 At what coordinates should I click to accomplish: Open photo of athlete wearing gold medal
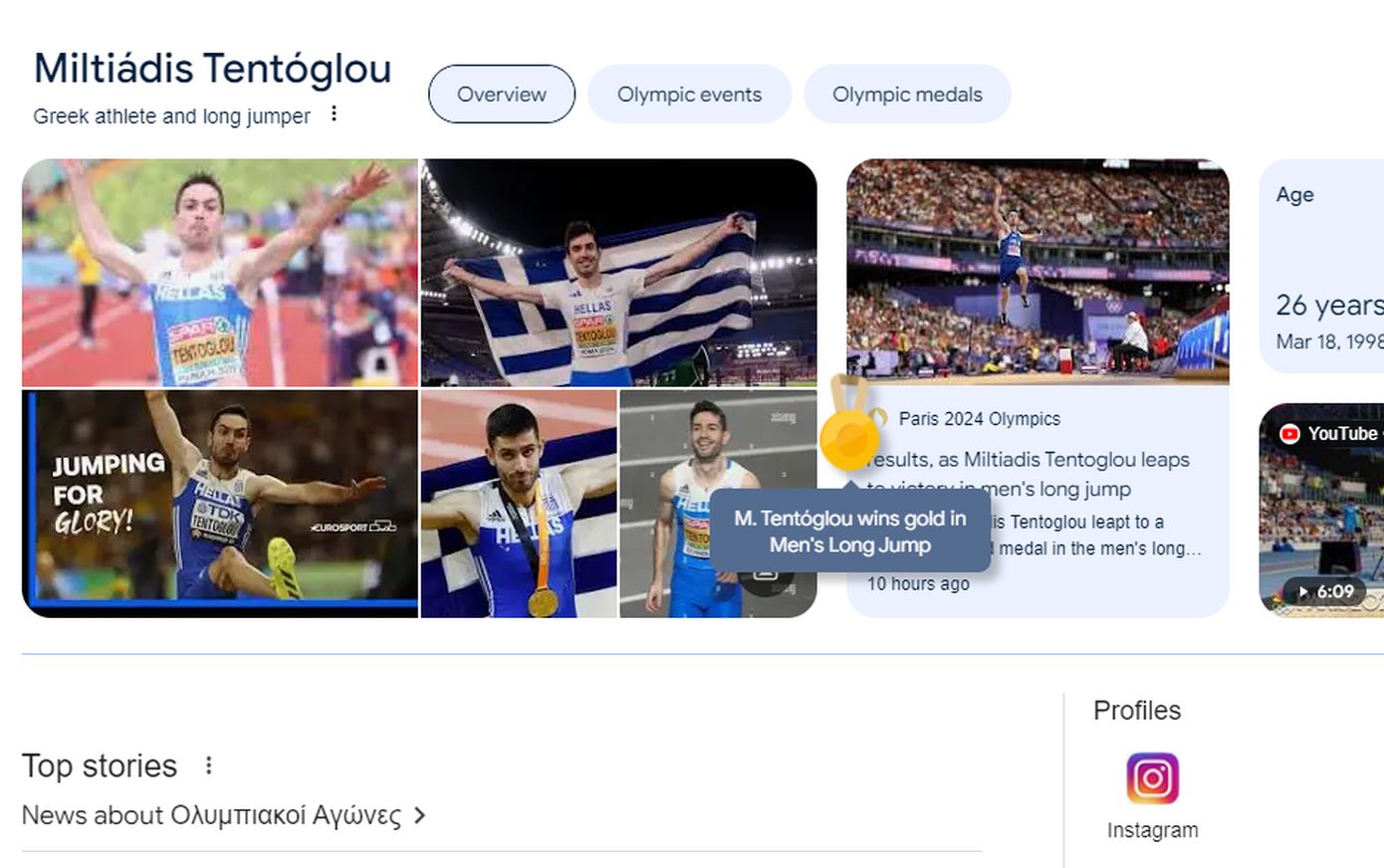[x=519, y=504]
